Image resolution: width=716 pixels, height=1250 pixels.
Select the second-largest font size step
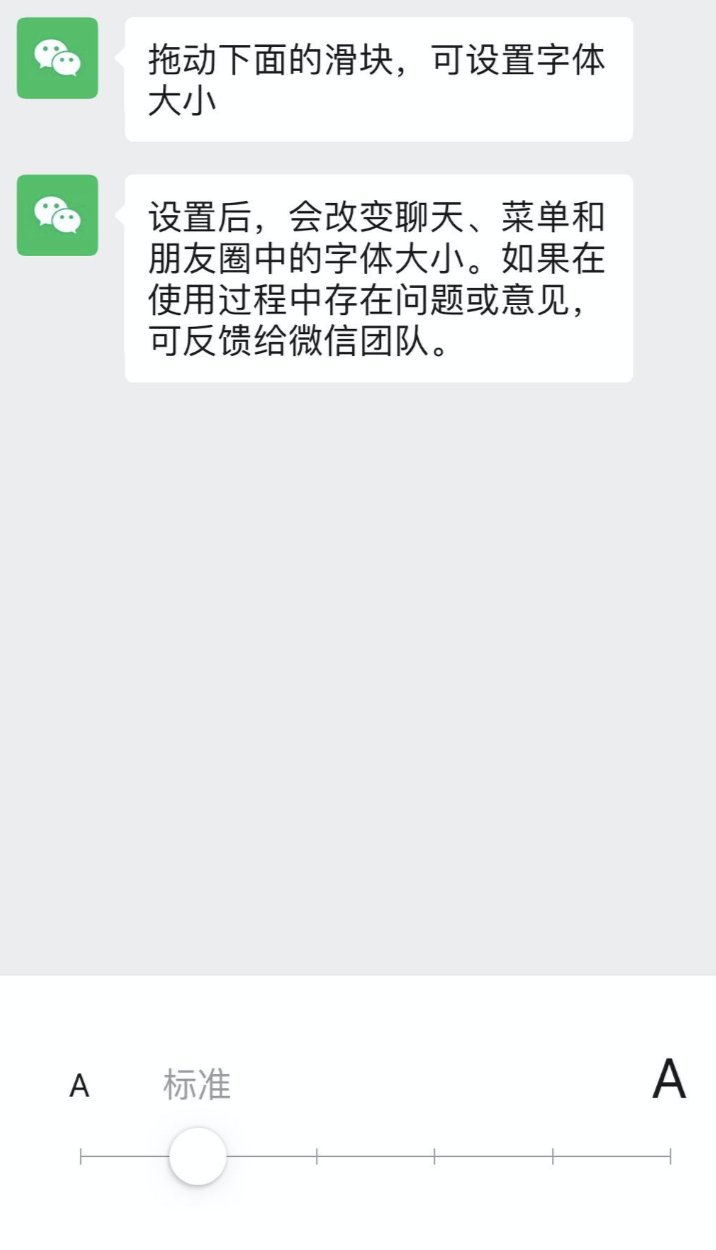point(553,1156)
